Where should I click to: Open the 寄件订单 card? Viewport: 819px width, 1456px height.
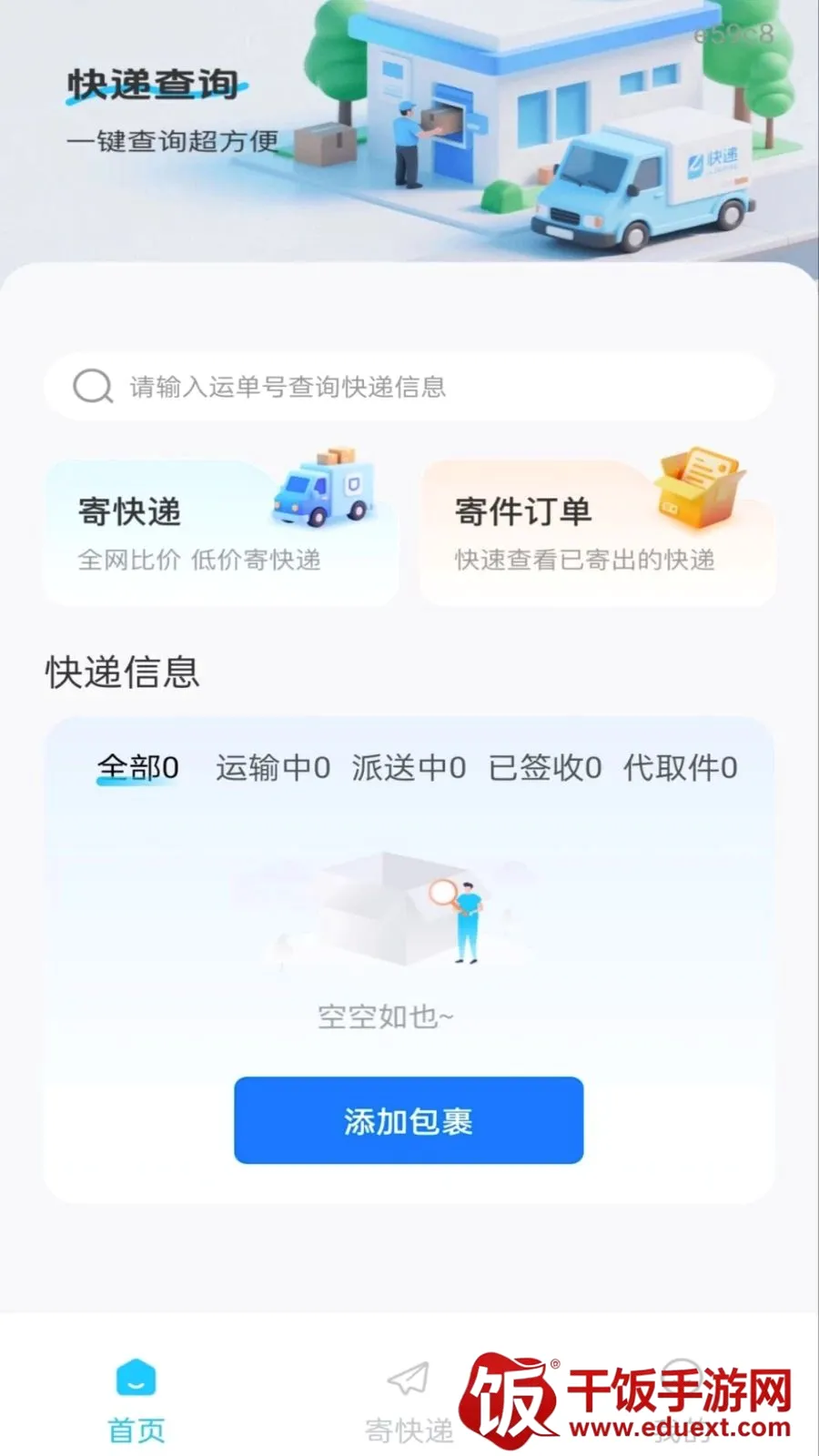(597, 532)
